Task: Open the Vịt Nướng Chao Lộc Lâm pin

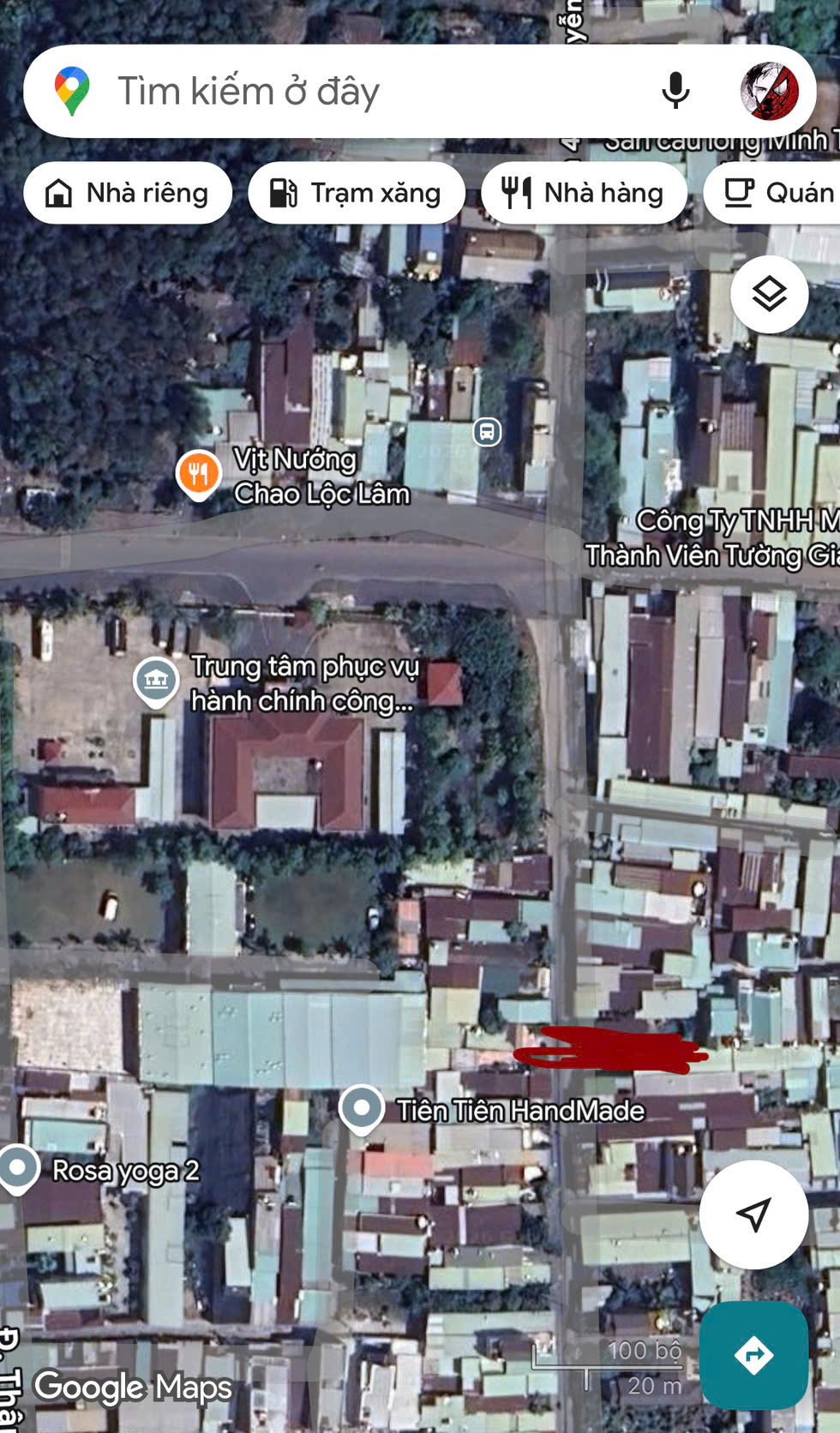Action: click(x=198, y=472)
